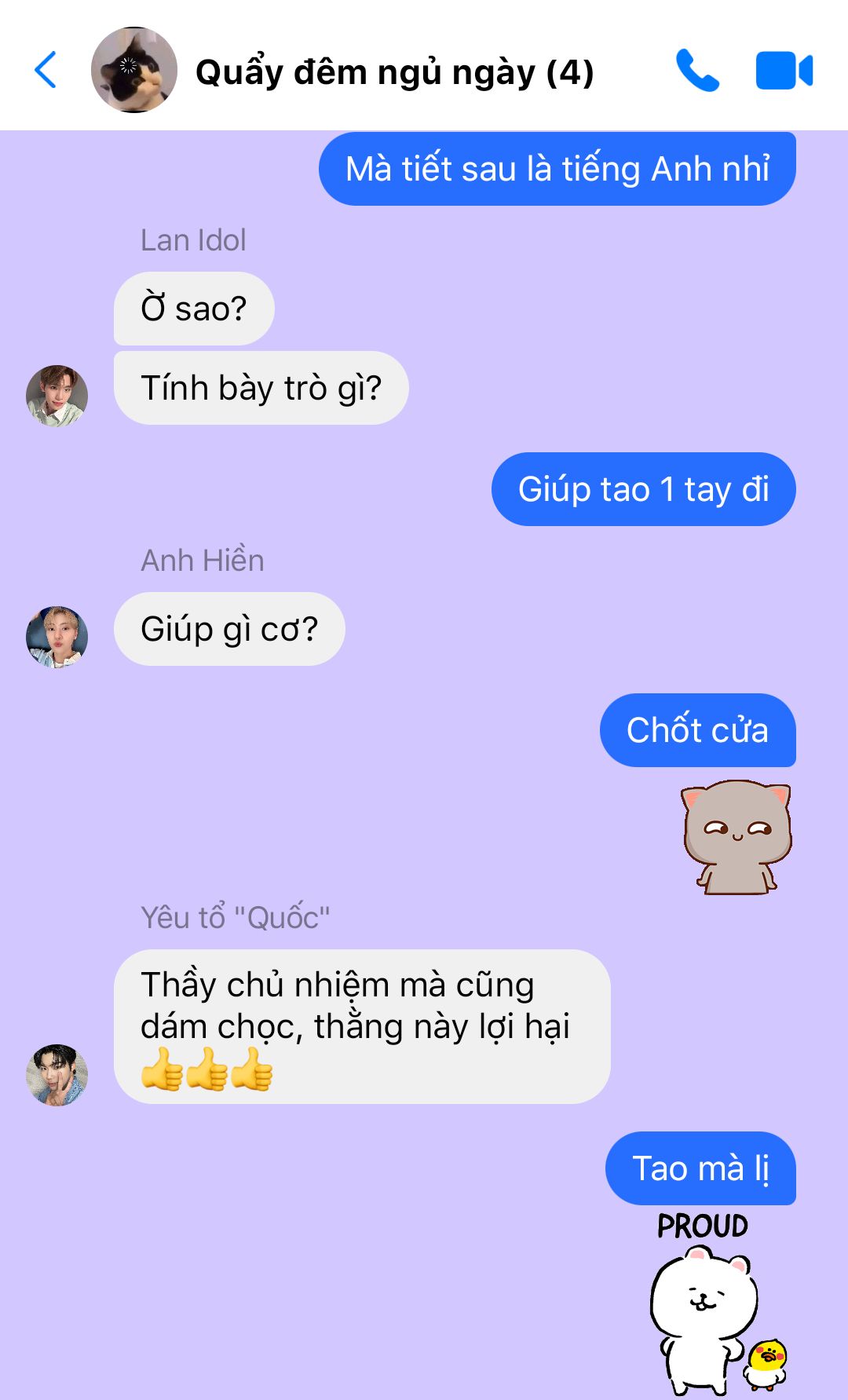The image size is (848, 1400).
Task: Open the avatar of Yêu tổ "Quốc"
Action: pos(57,1075)
